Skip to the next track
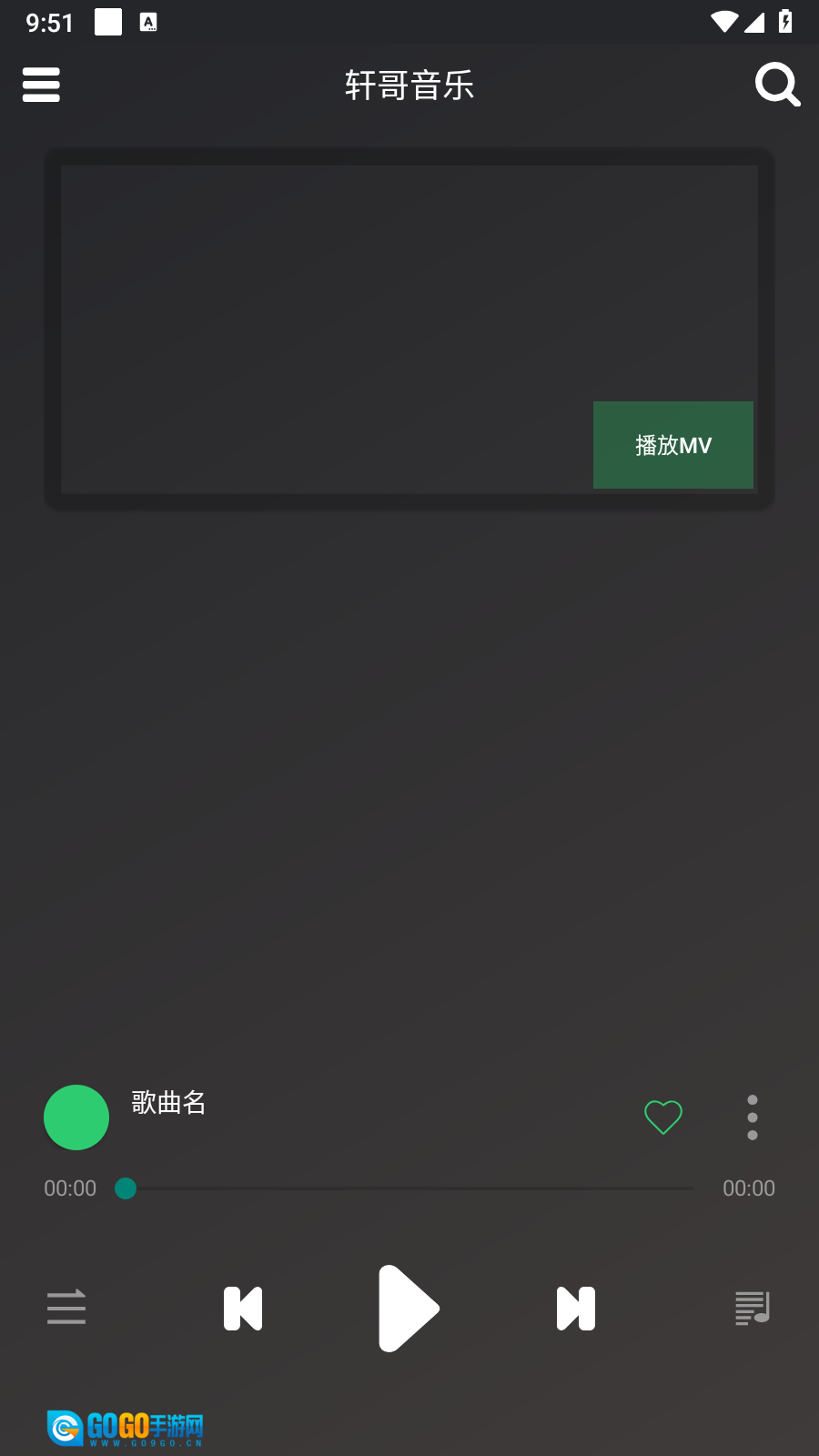Image resolution: width=819 pixels, height=1456 pixels. pos(575,1309)
